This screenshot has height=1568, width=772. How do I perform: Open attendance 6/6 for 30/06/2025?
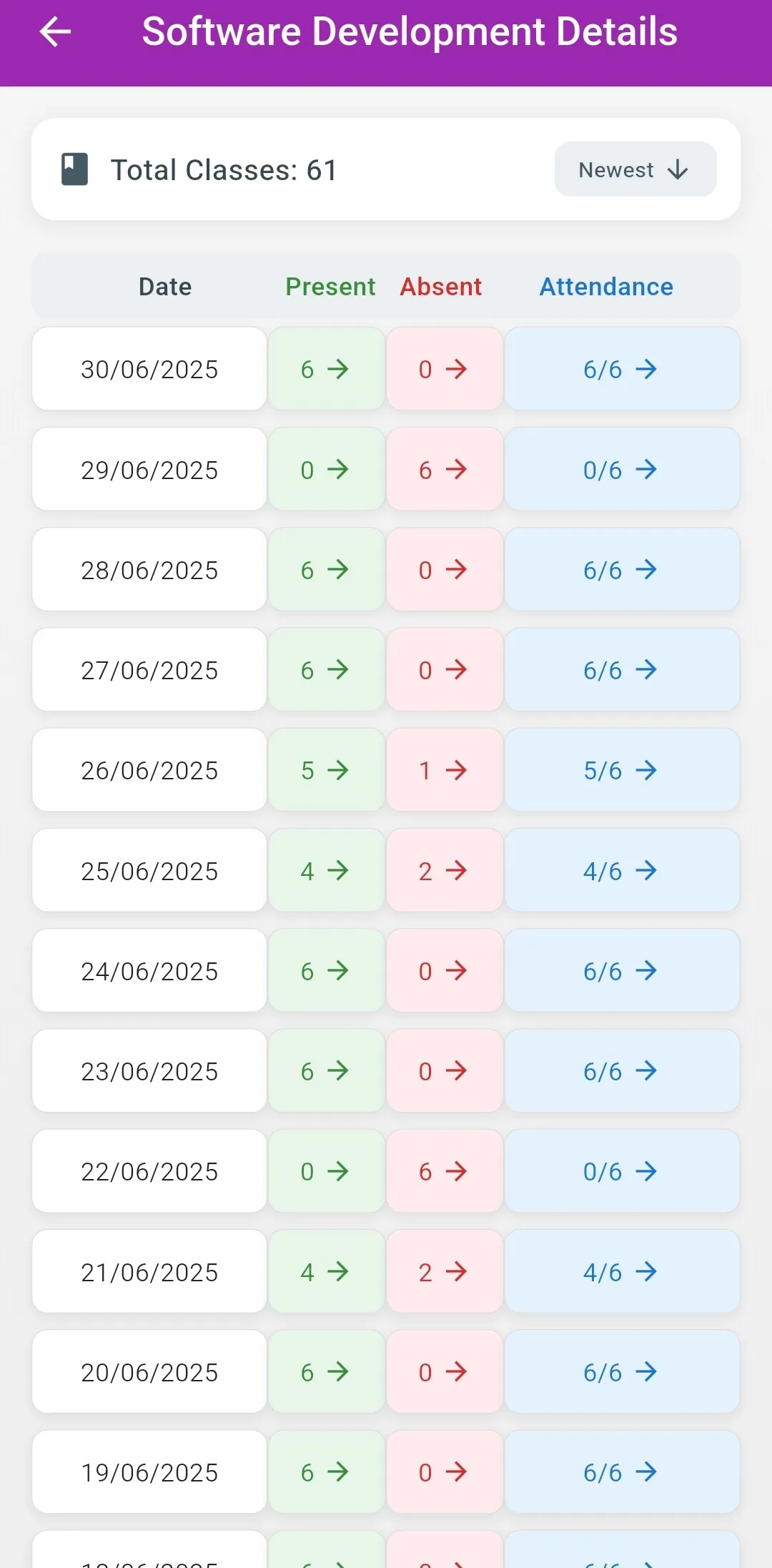(622, 369)
